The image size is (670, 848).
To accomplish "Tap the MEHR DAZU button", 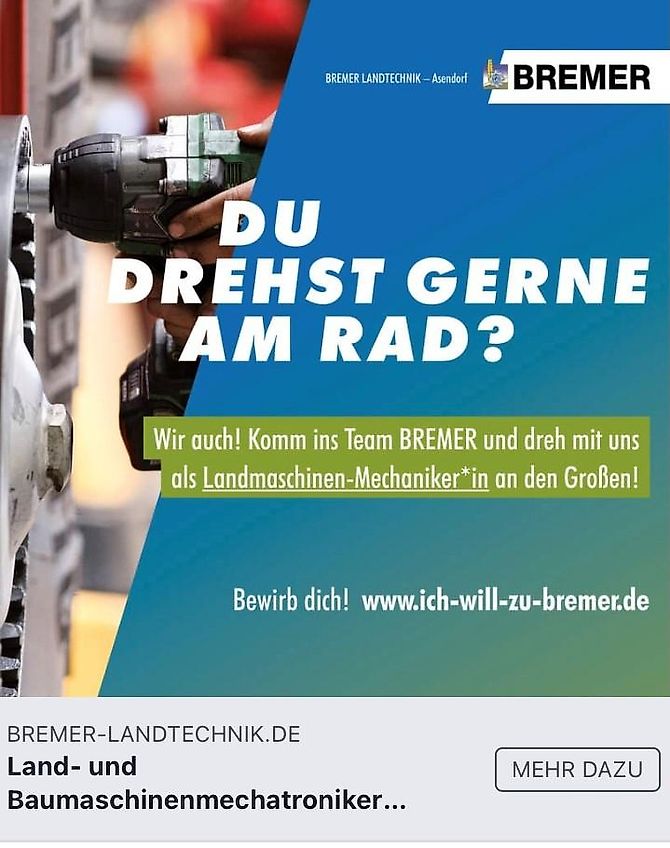I will [x=577, y=770].
